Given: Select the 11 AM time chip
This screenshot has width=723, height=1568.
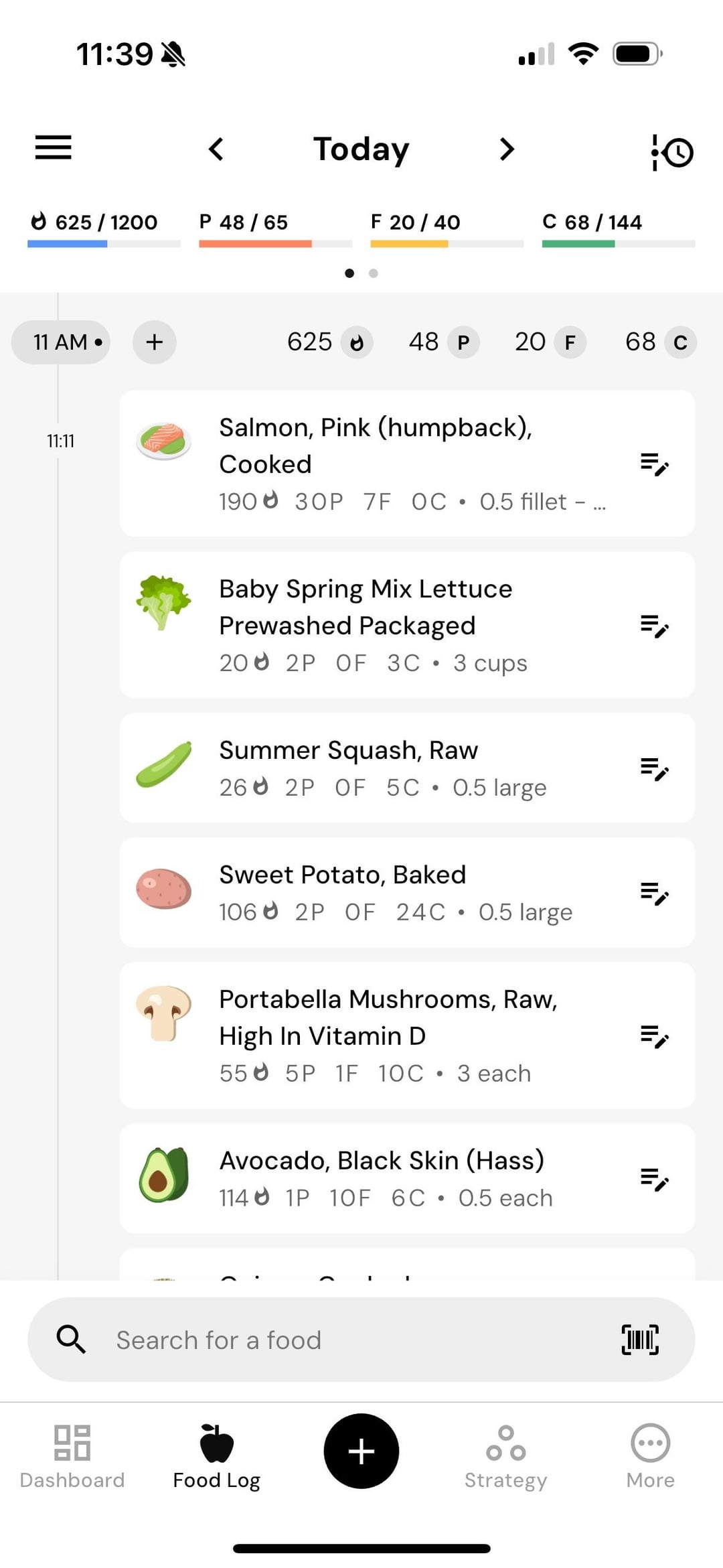Looking at the screenshot, I should 61,342.
